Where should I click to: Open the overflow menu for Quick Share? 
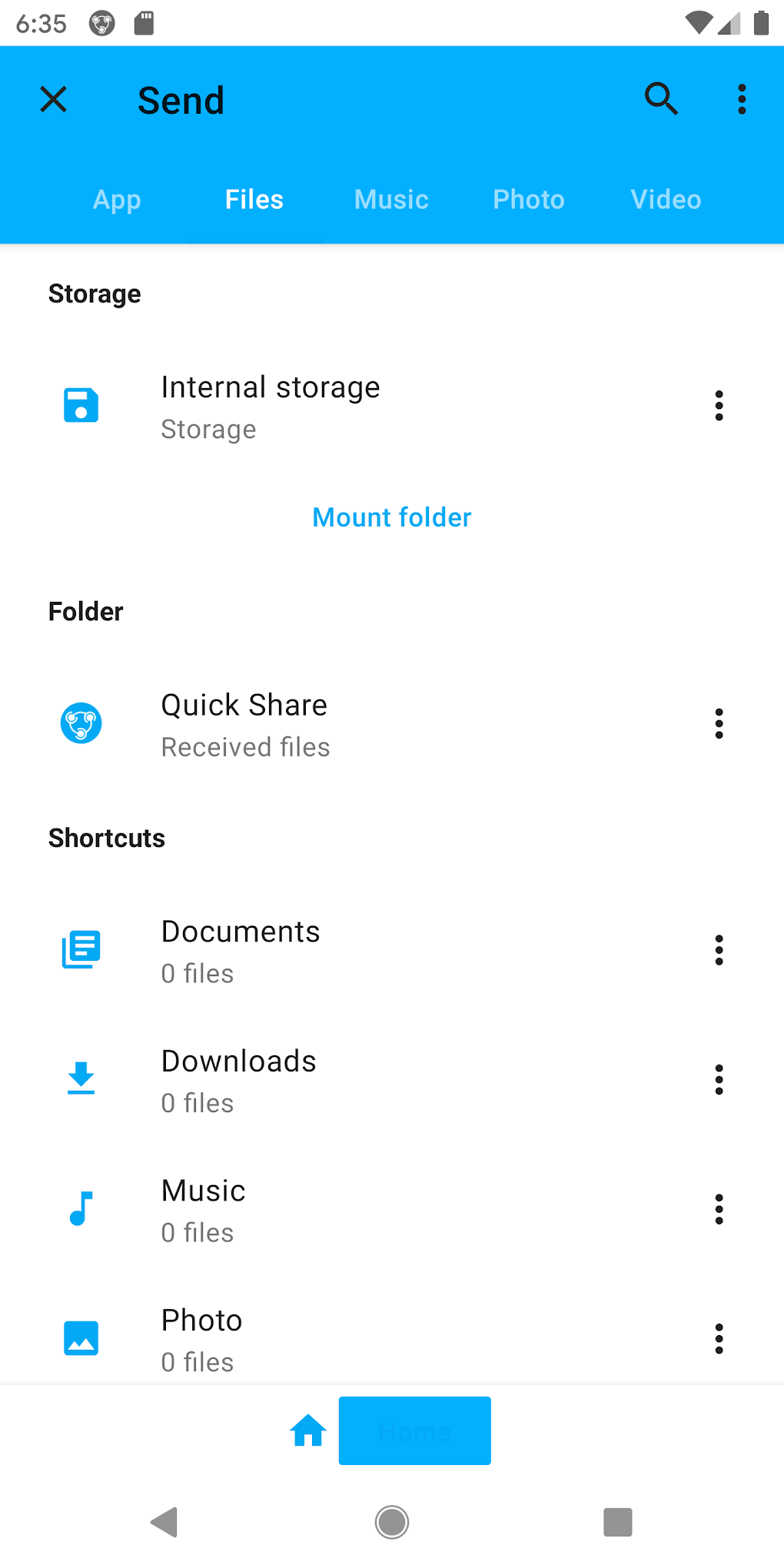(719, 723)
